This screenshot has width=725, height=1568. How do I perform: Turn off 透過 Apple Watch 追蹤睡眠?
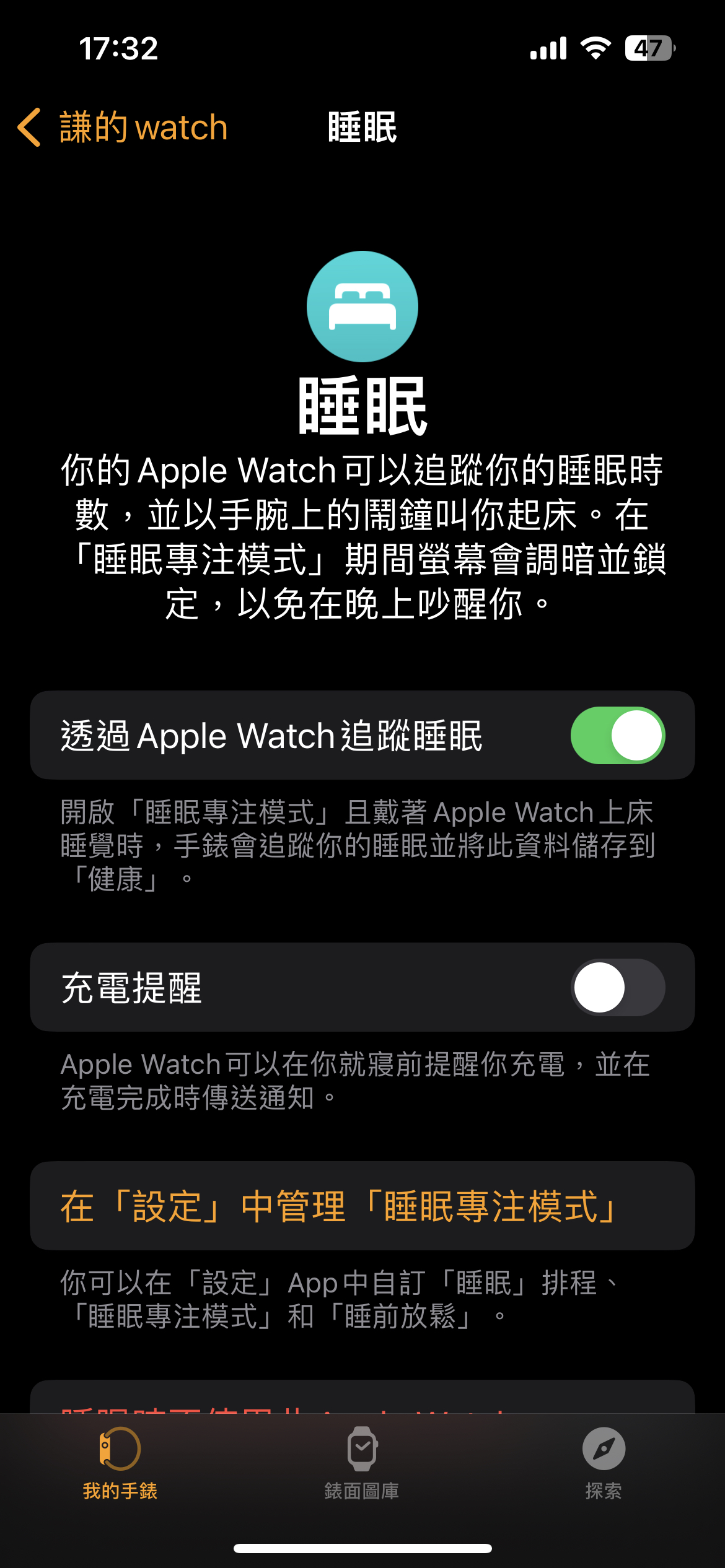tap(618, 735)
